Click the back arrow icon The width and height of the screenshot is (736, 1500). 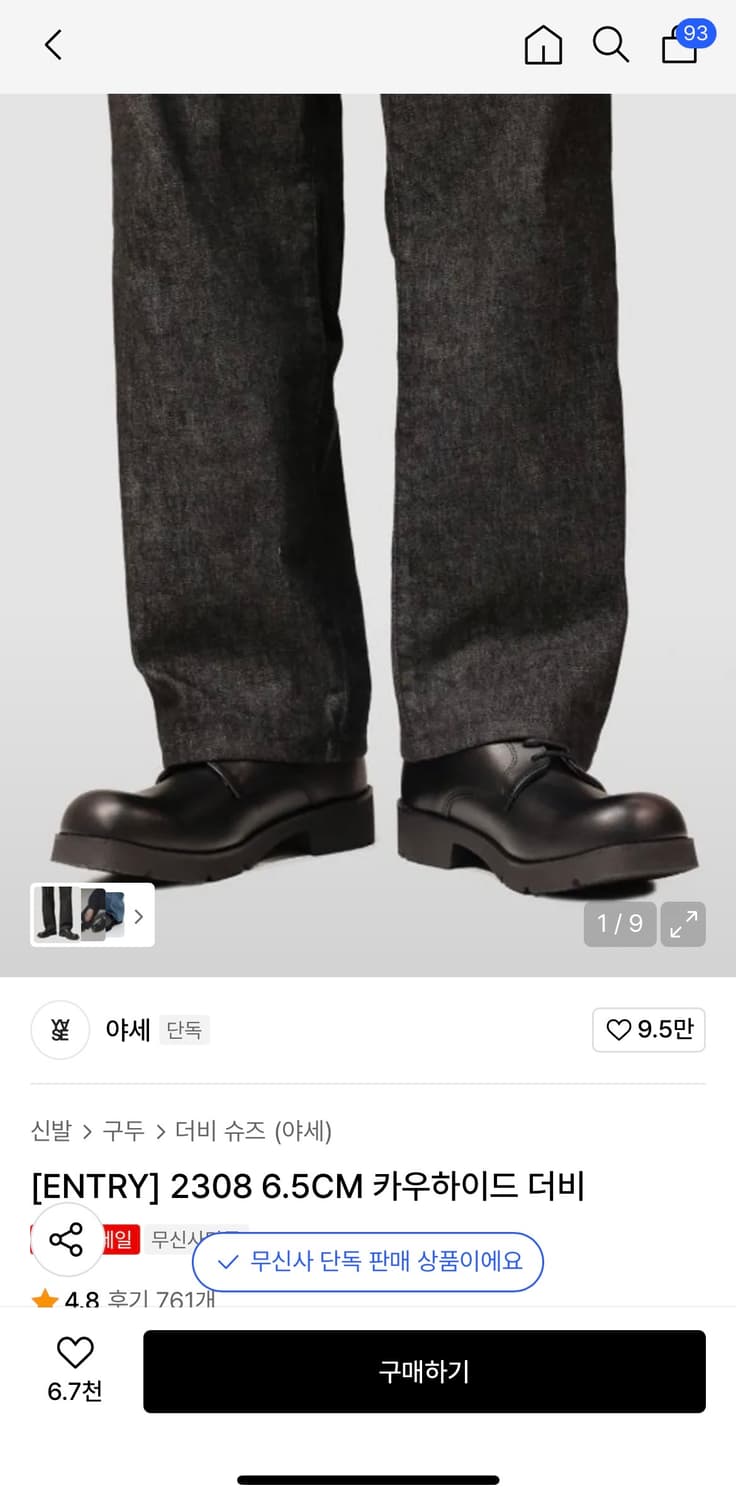click(52, 45)
